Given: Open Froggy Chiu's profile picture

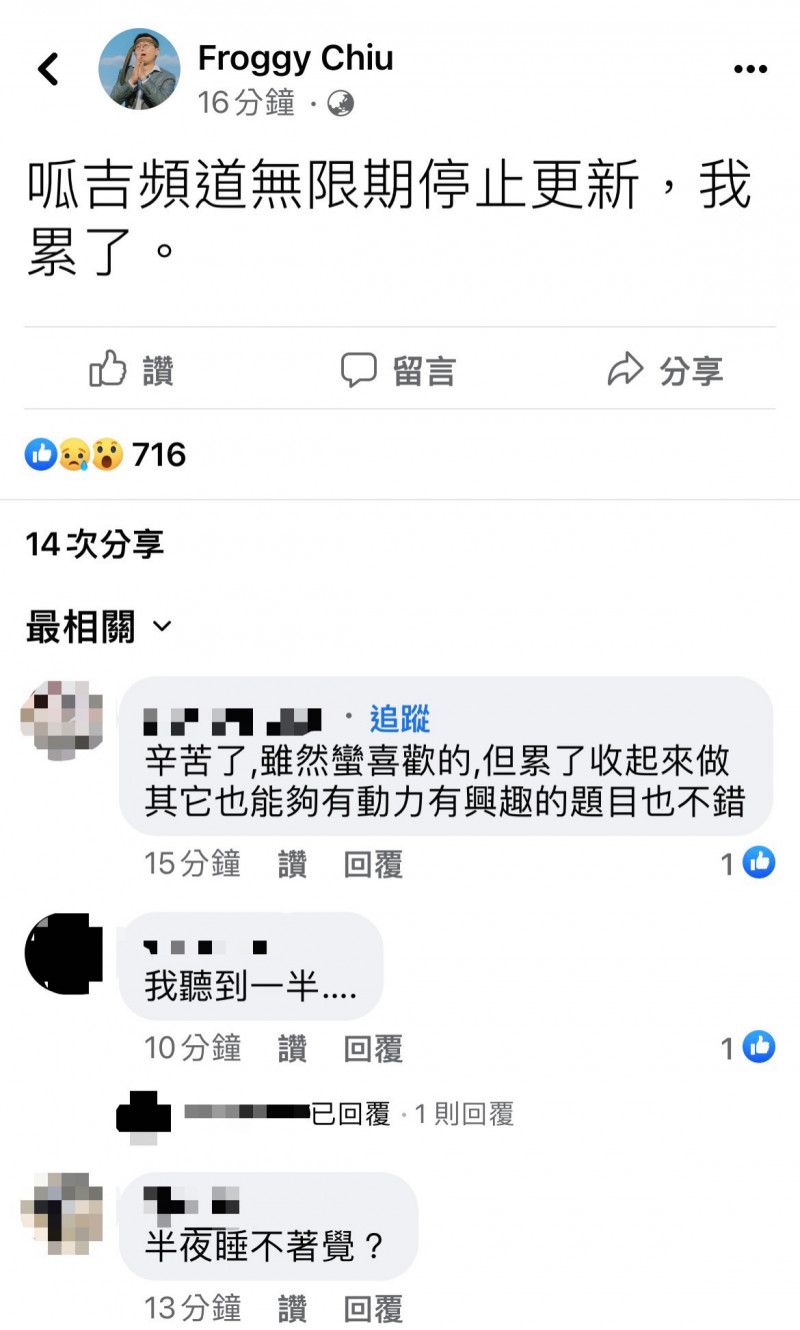Looking at the screenshot, I should [x=139, y=69].
